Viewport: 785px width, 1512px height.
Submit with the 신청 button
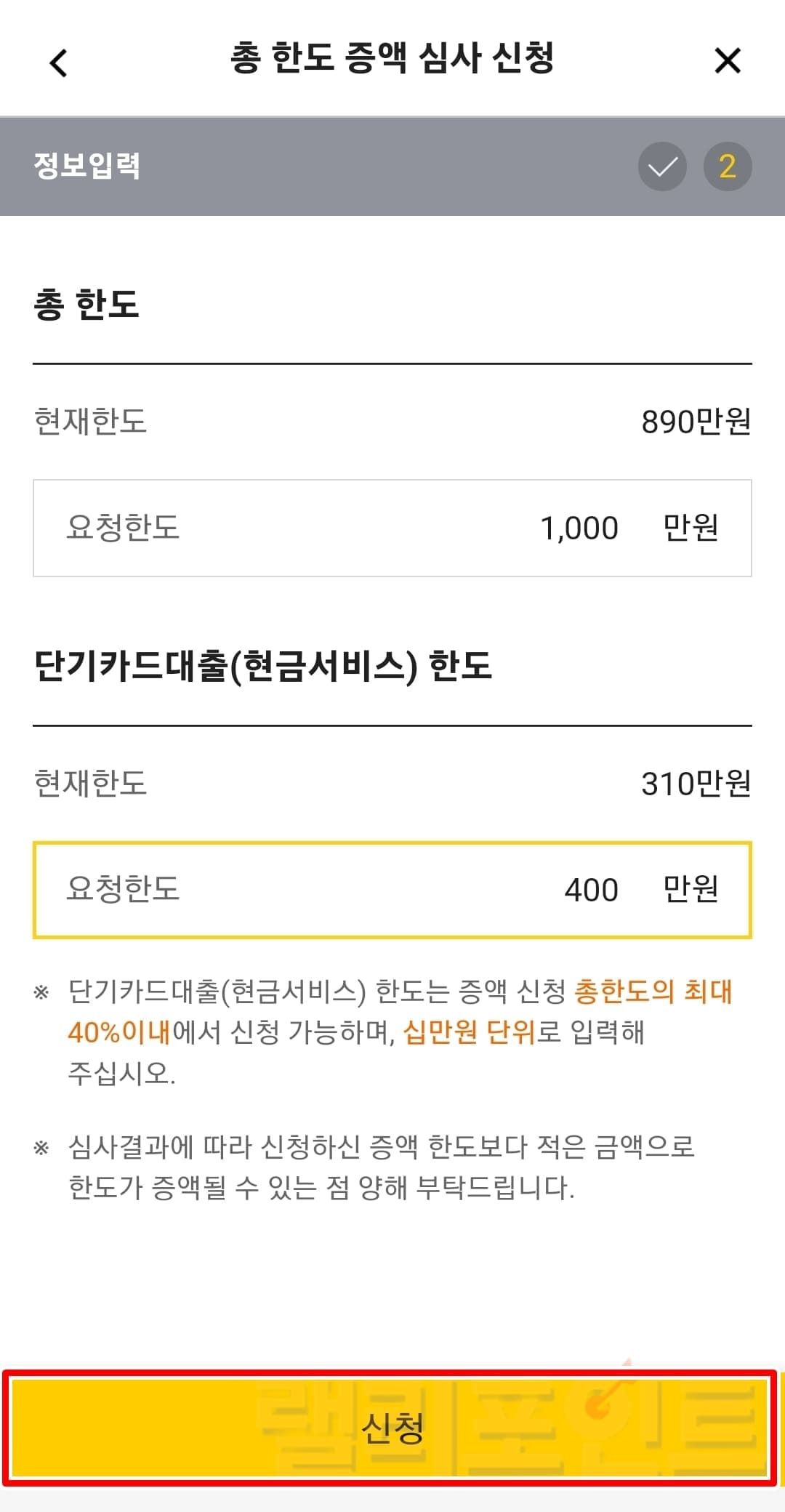tap(391, 1428)
